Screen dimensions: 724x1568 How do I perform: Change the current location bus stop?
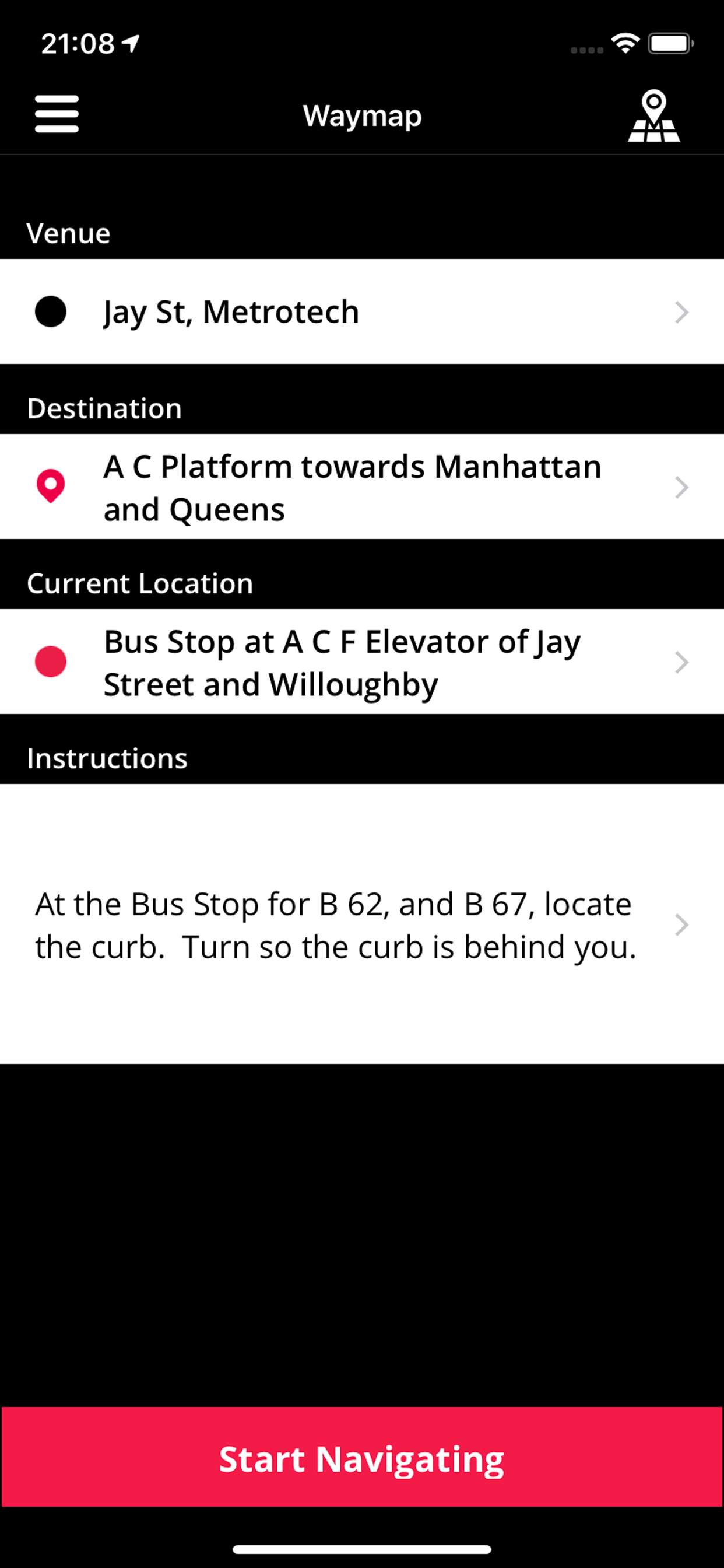(361, 662)
